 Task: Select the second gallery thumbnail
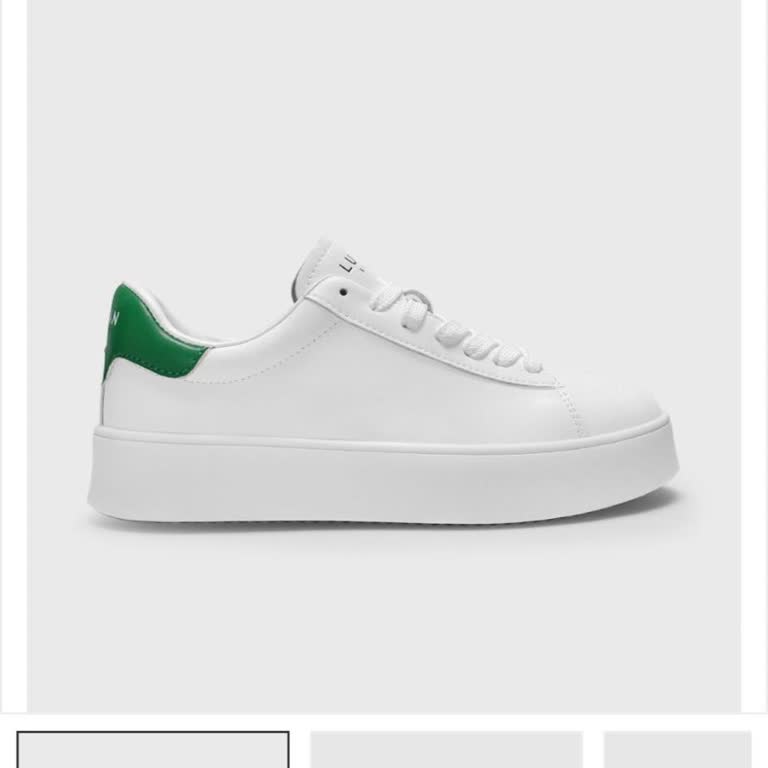(446, 750)
